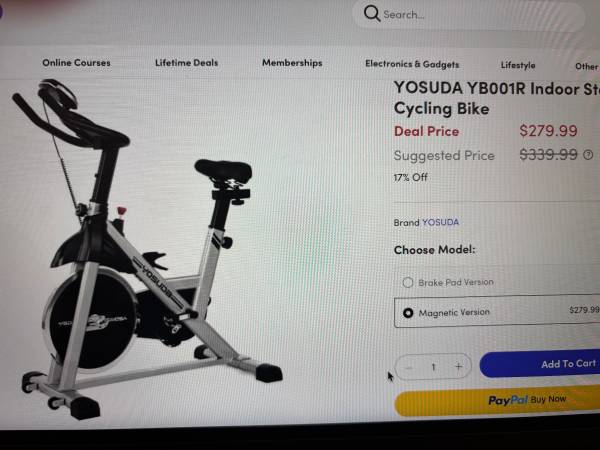Choose Magnetic Version
Screen dimensions: 600x450
click(408, 313)
